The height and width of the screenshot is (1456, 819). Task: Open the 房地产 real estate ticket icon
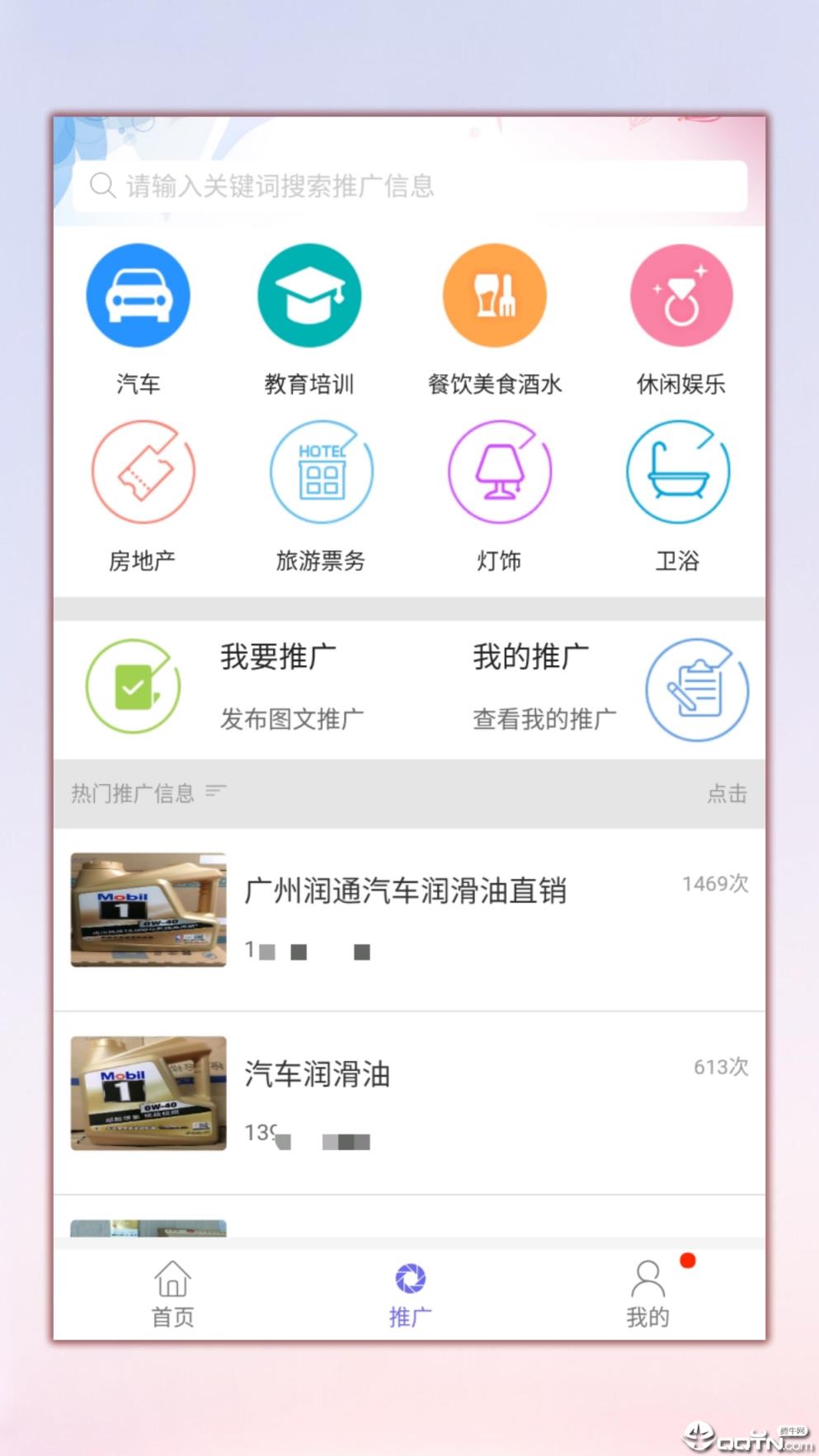142,472
